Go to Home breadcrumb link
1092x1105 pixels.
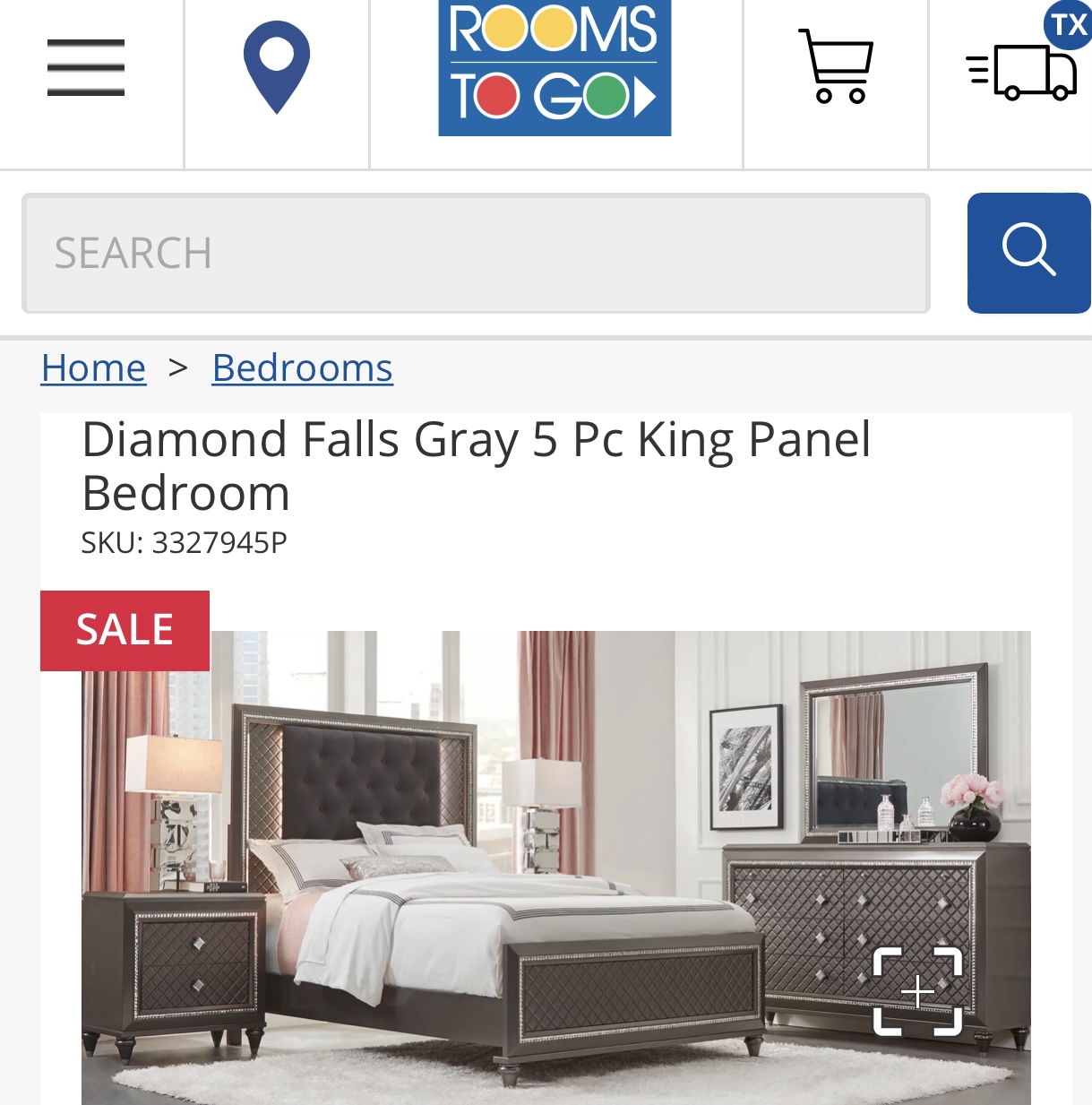point(93,368)
